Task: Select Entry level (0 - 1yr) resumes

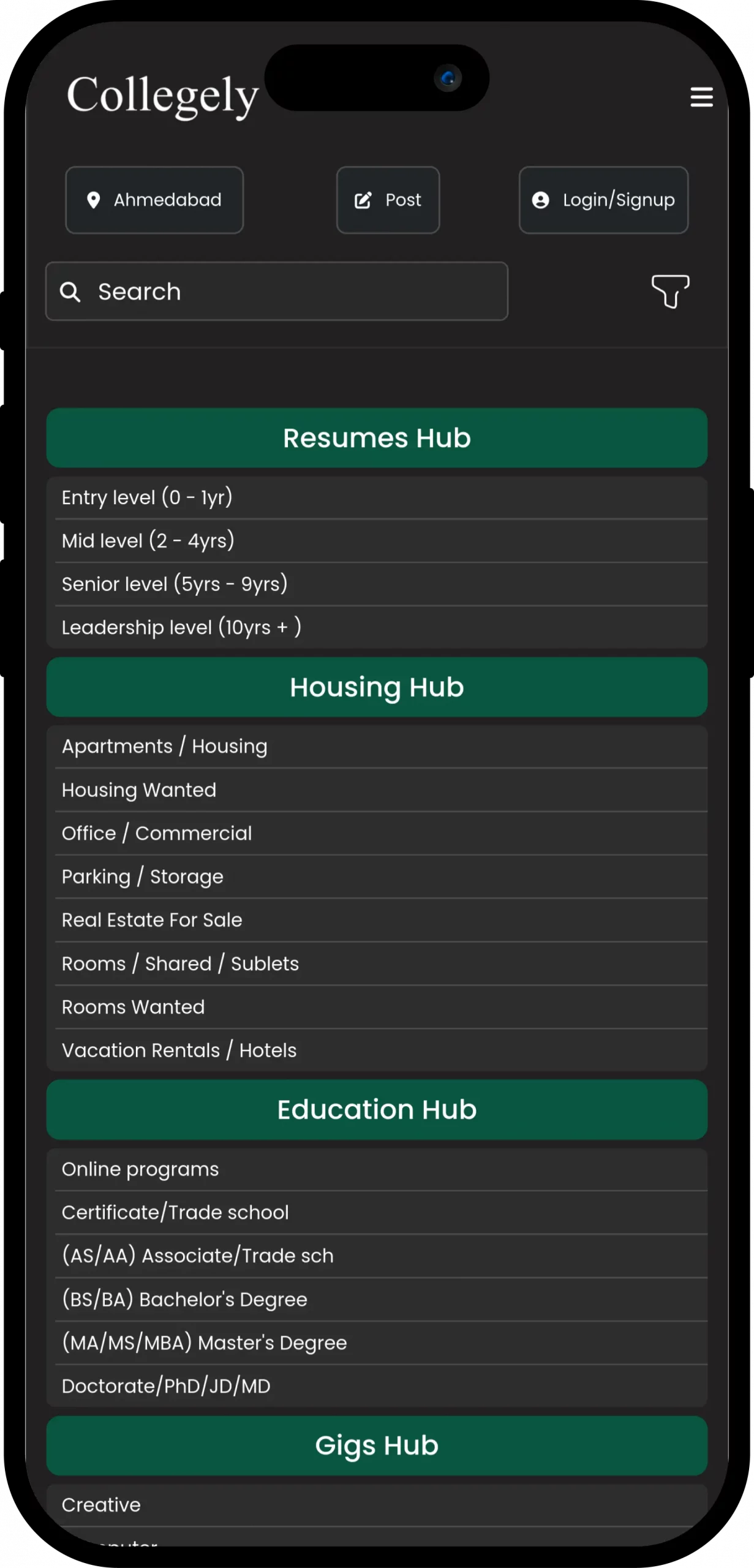Action: (x=147, y=497)
